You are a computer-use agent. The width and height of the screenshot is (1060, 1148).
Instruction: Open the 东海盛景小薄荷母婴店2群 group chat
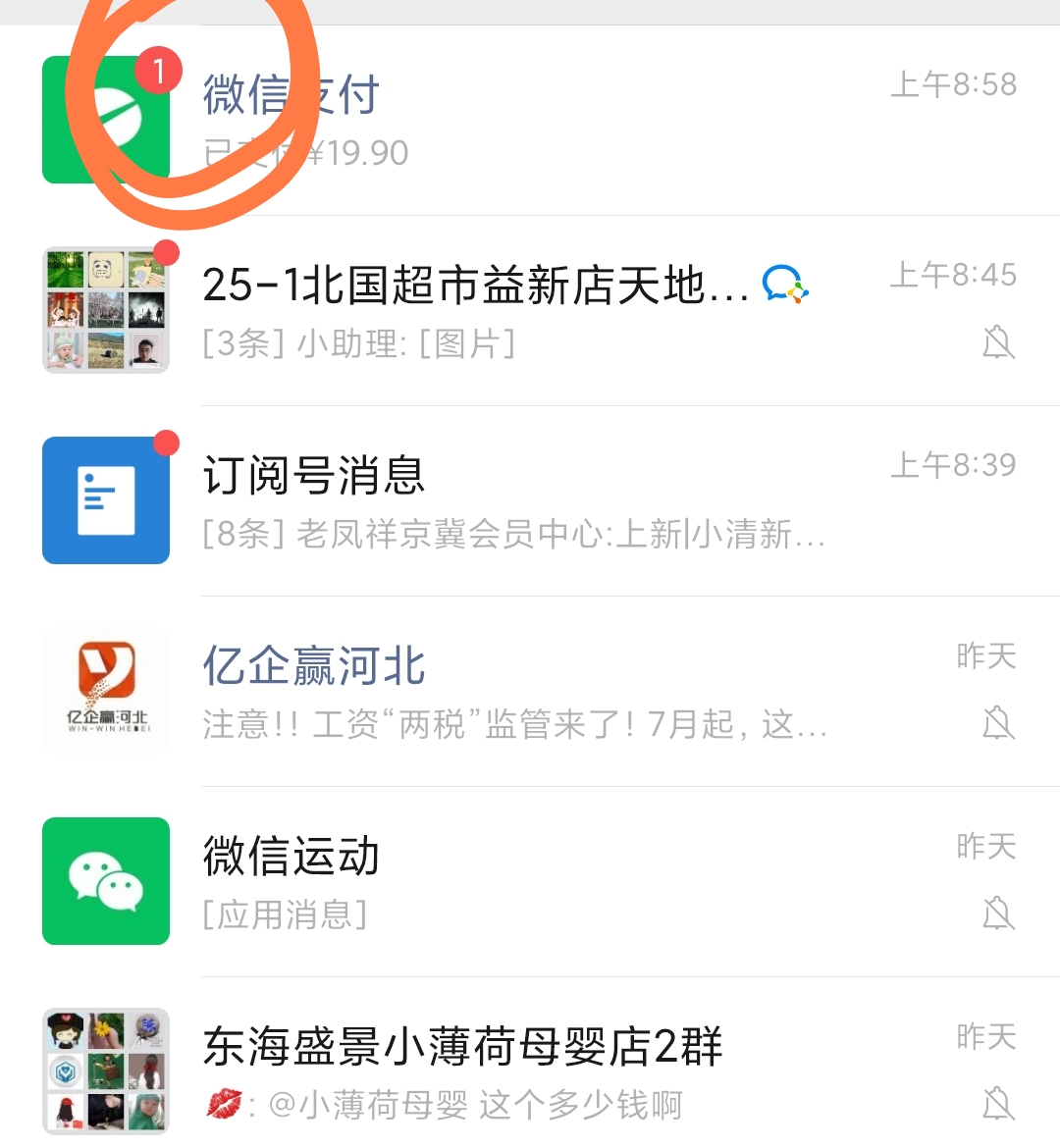coord(530,1071)
